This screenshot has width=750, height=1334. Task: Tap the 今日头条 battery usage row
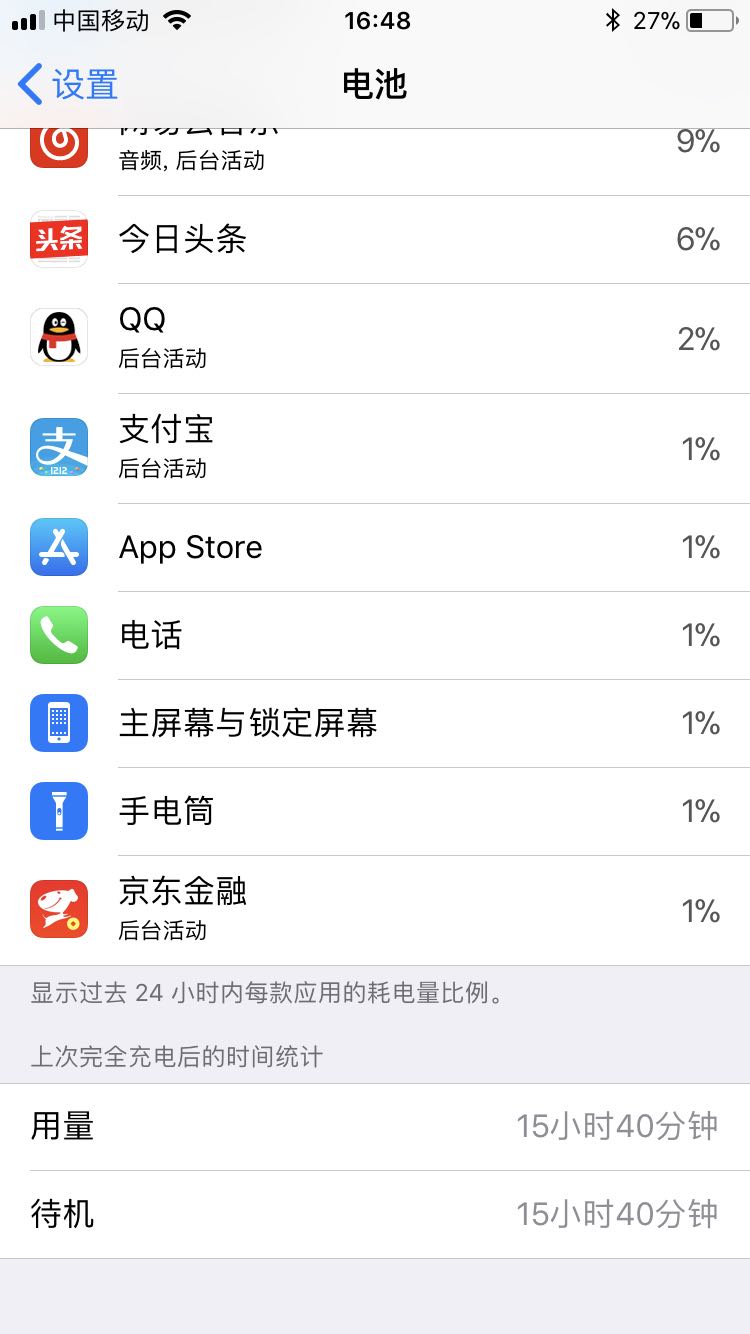coord(375,240)
